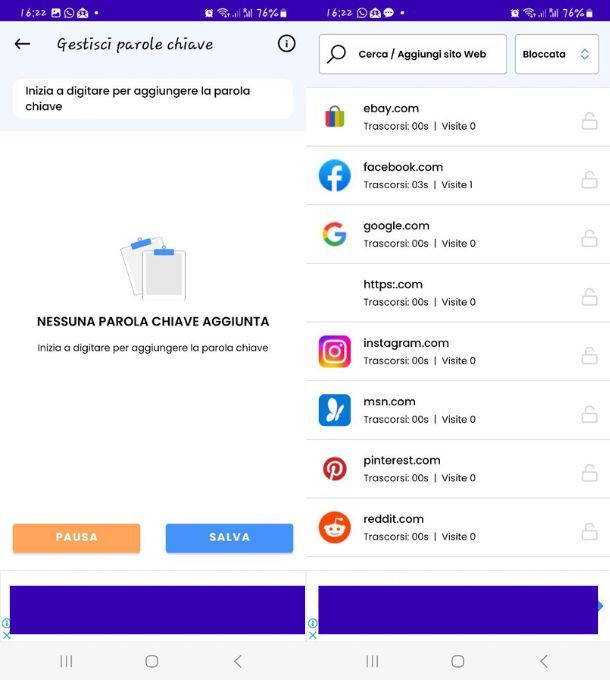Image resolution: width=610 pixels, height=680 pixels.
Task: Open the ebay.com row
Action: pyautogui.click(x=440, y=117)
